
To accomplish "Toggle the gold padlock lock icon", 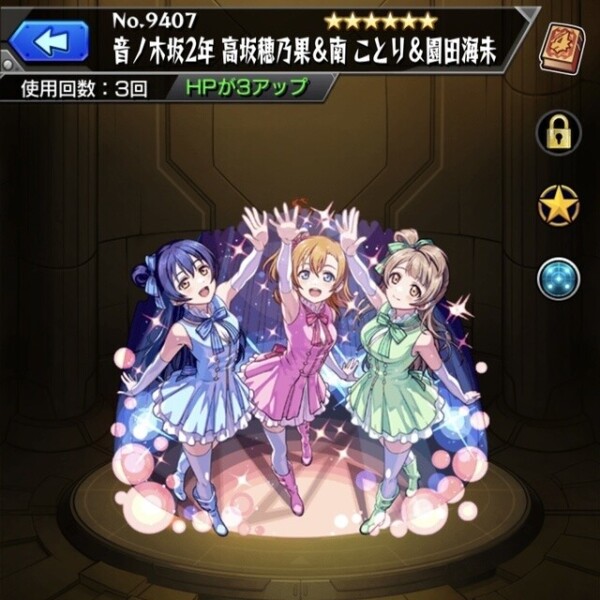I will pyautogui.click(x=559, y=133).
